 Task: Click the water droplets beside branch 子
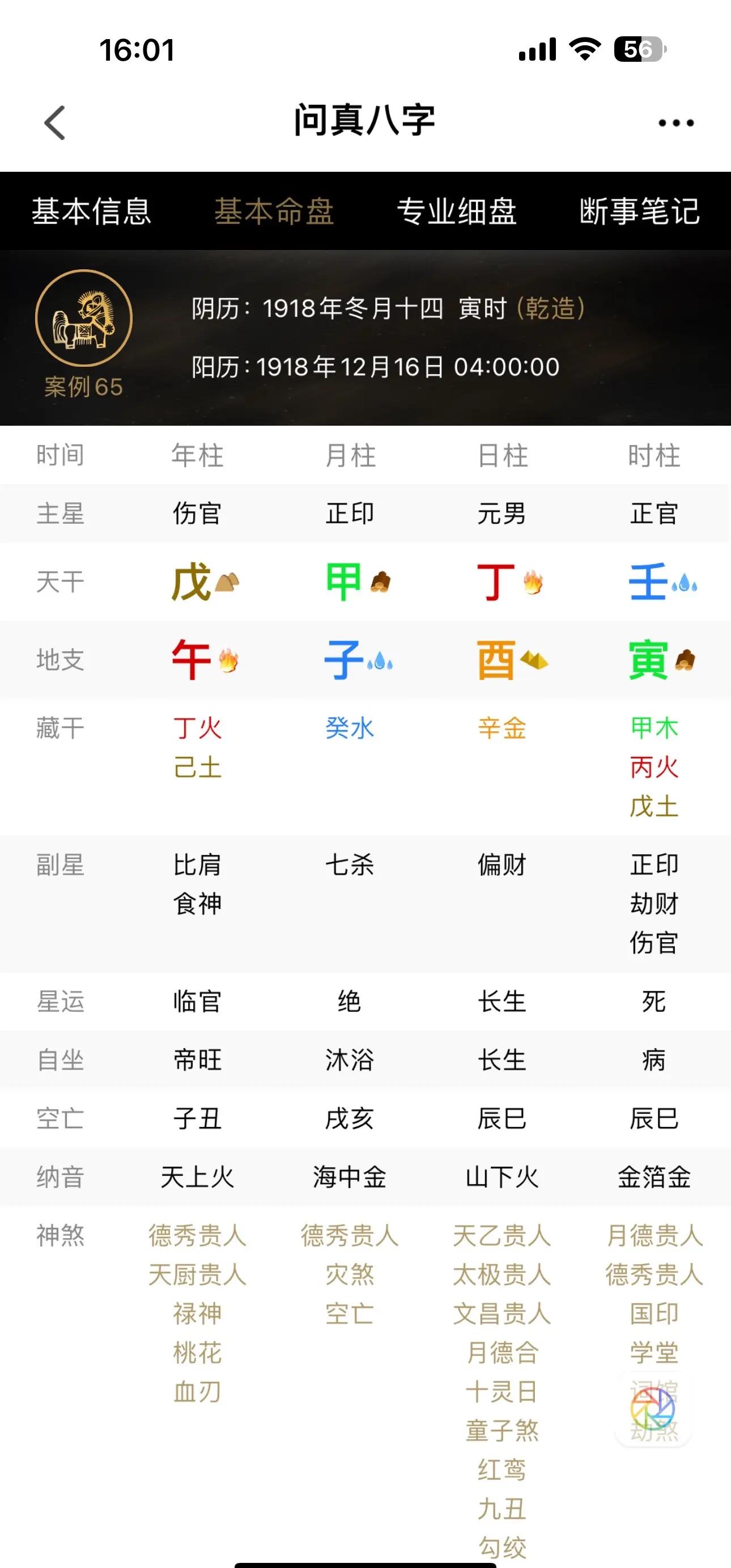pos(381,663)
